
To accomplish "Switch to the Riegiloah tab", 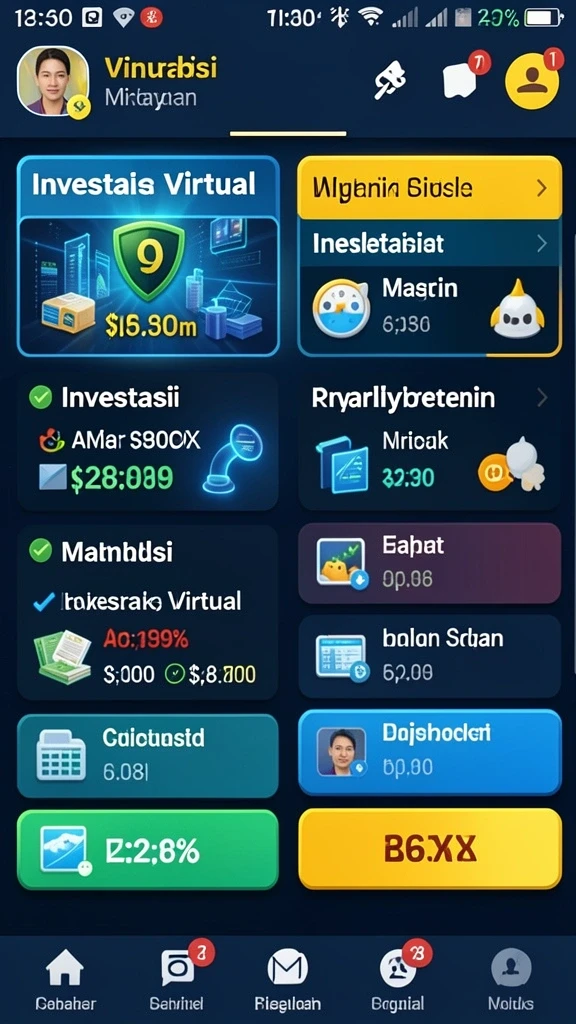I will coord(287,980).
